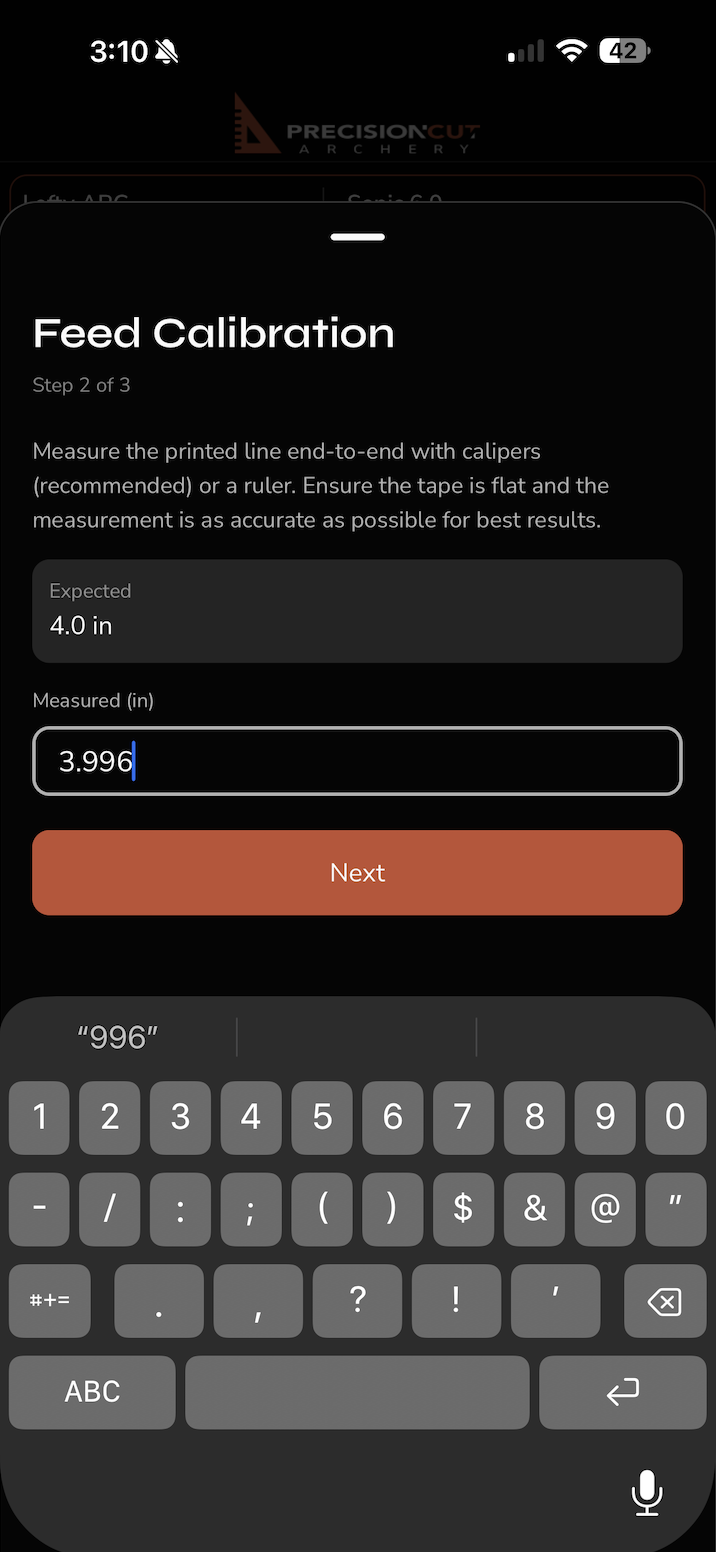Viewport: 716px width, 1552px height.
Task: Tap Next to continue calibration
Action: (x=357, y=872)
